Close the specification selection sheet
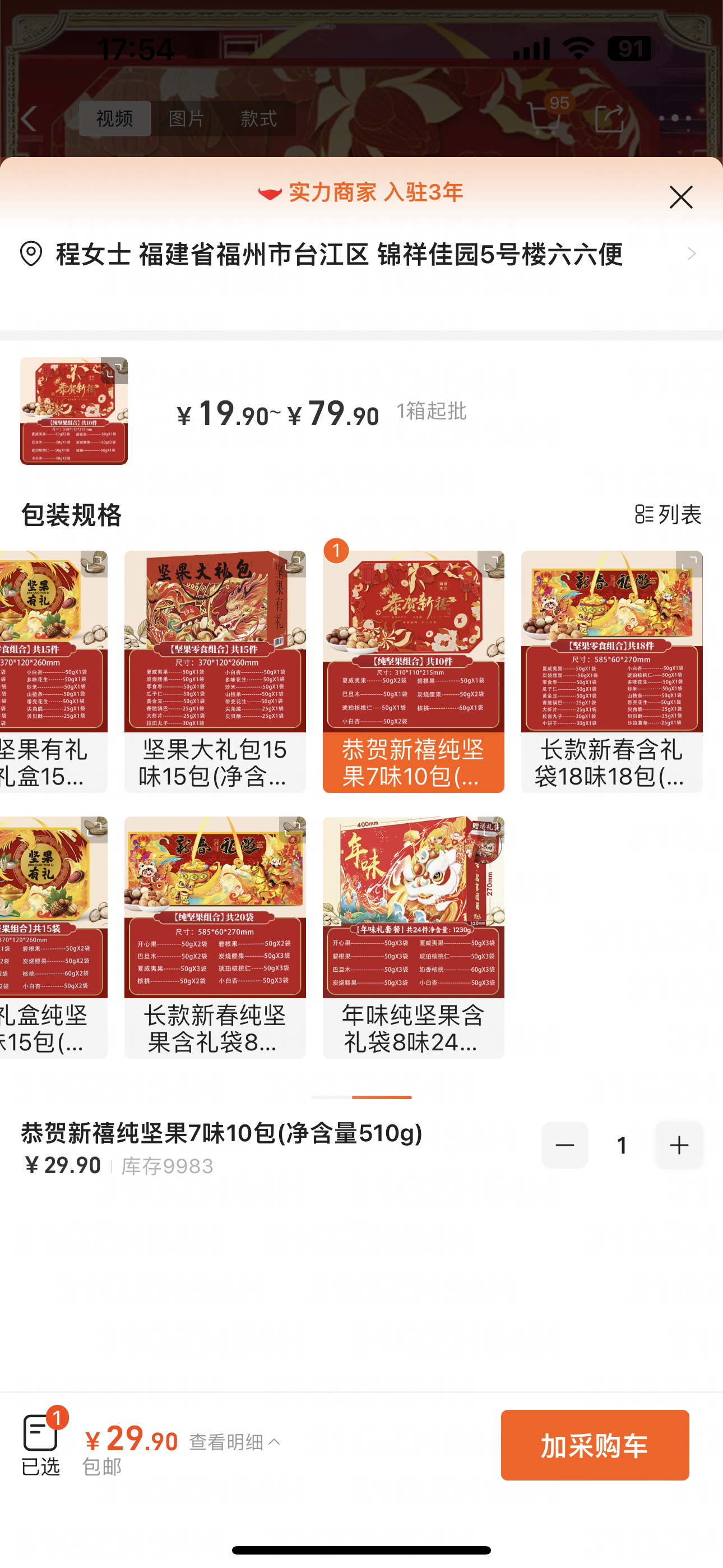Viewport: 723px width, 1568px height. point(680,197)
